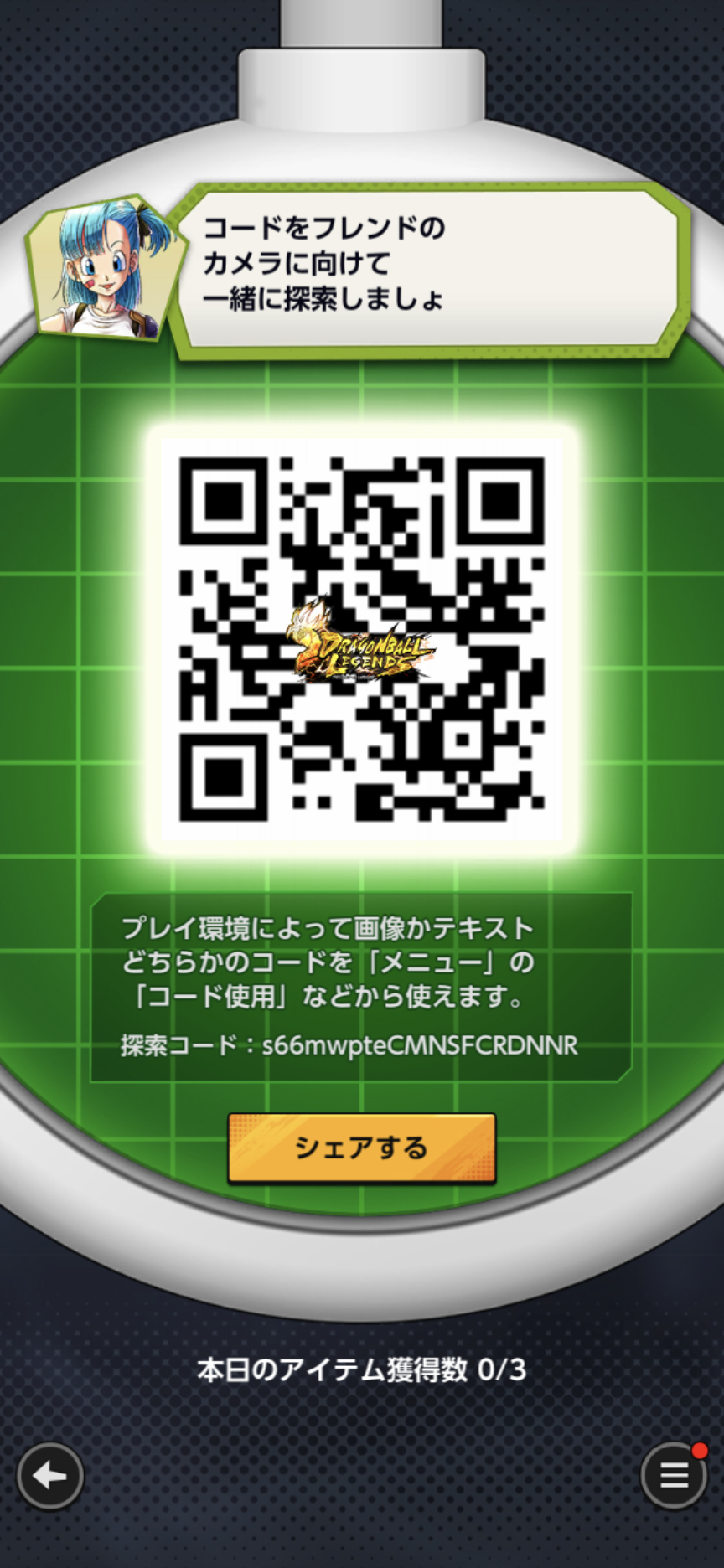The width and height of the screenshot is (724, 1568).
Task: Open the hamburger menu button
Action: (674, 1475)
